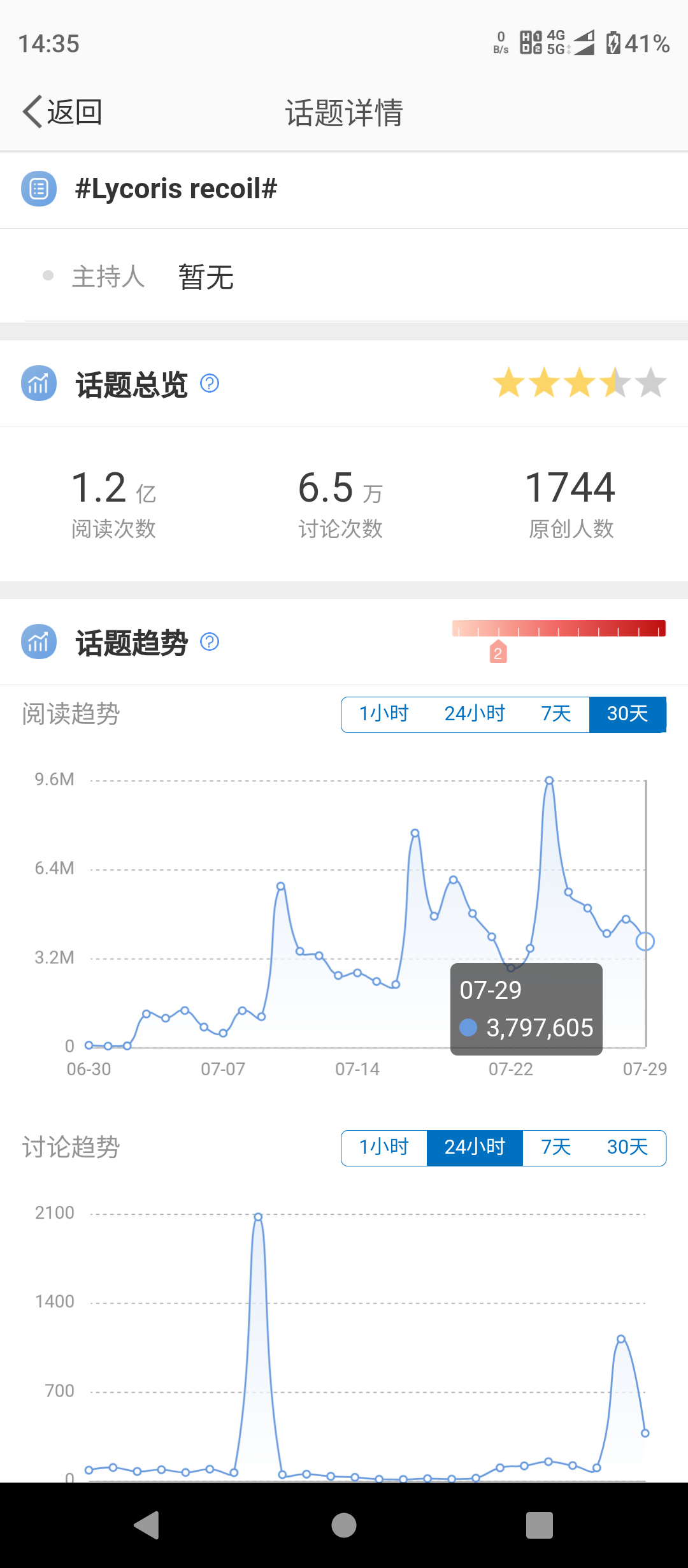Image resolution: width=688 pixels, height=1568 pixels.
Task: Select 30天 in the reading trend
Action: coord(627,714)
